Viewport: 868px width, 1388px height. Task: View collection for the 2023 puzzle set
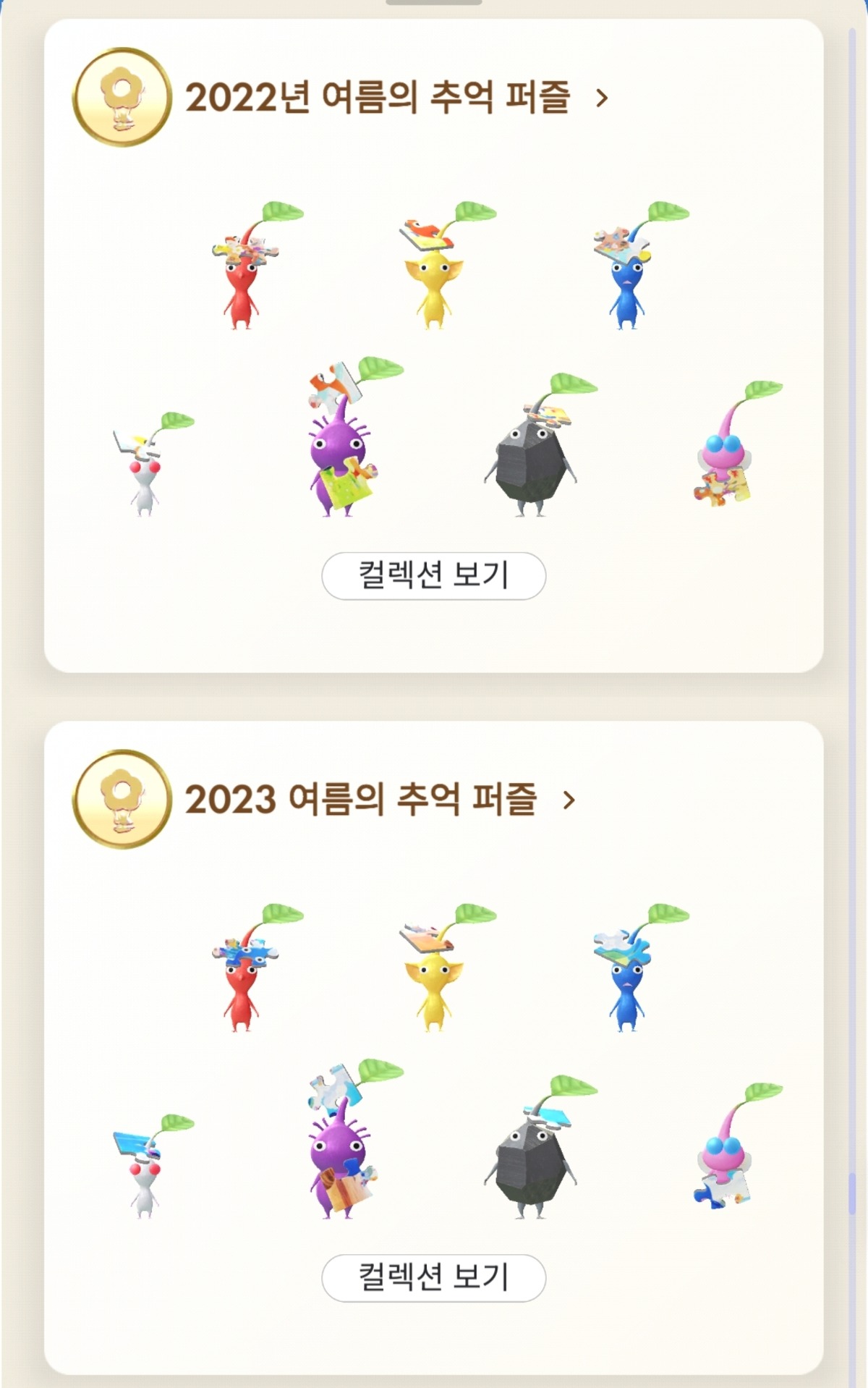433,1278
